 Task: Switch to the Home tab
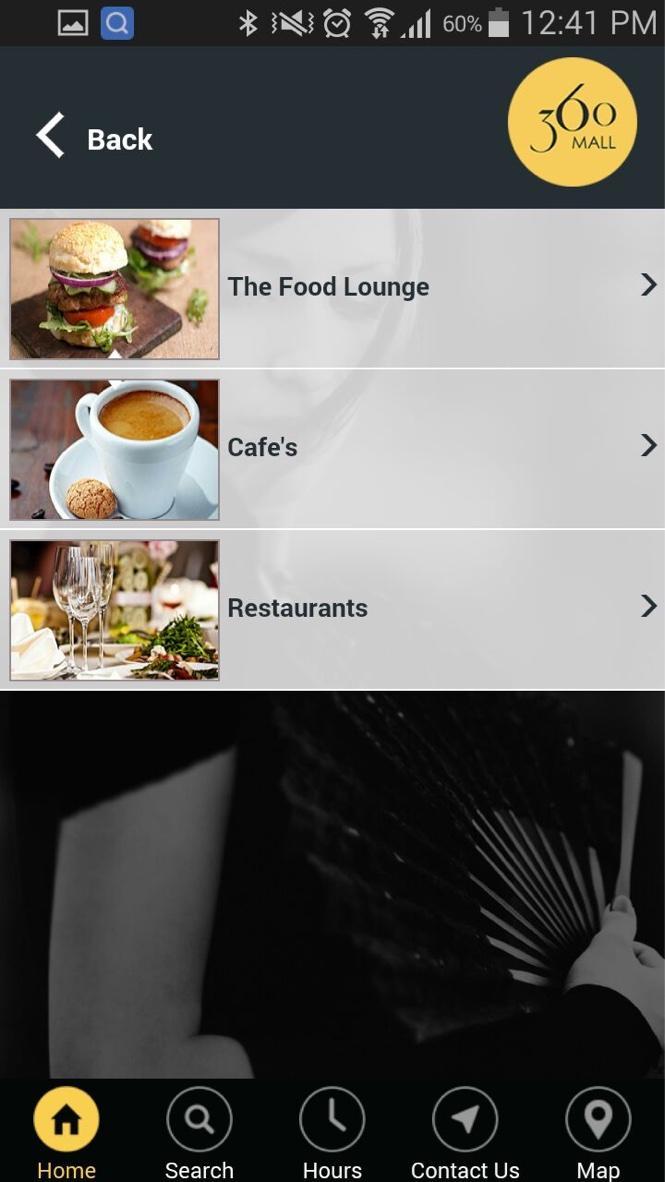(66, 1132)
